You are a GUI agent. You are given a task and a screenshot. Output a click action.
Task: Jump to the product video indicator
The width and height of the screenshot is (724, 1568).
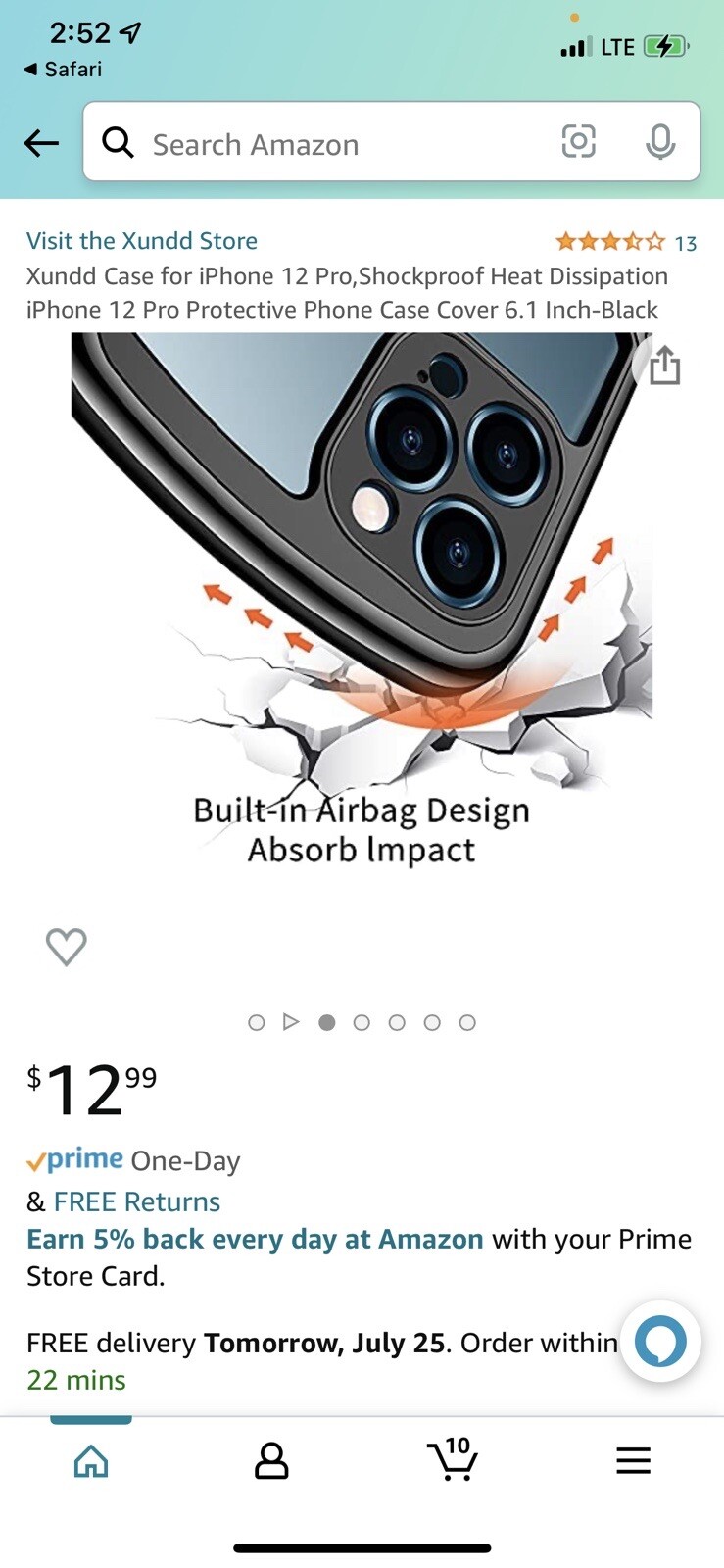pos(291,1022)
